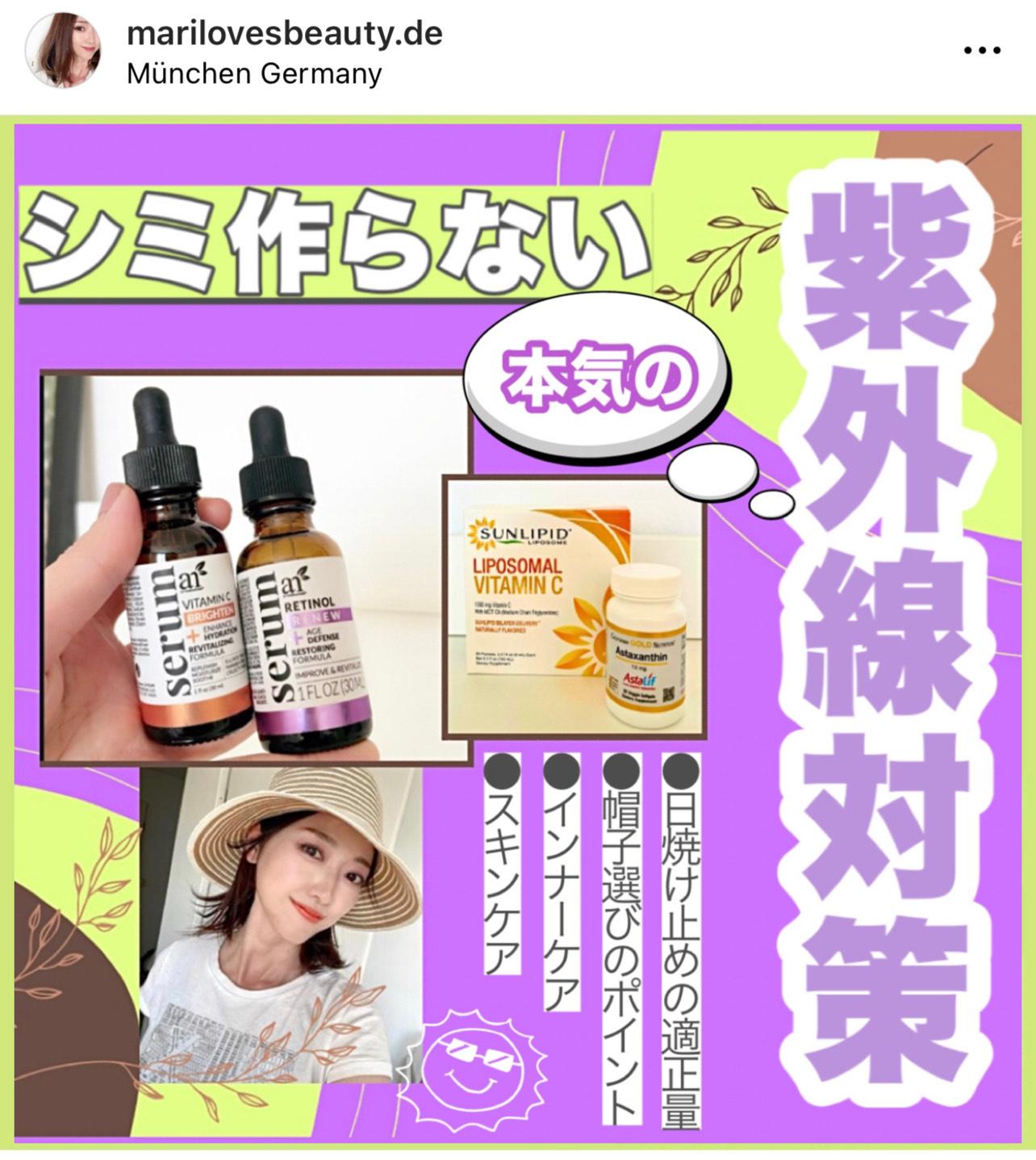Image resolution: width=1036 pixels, height=1160 pixels.
Task: Tap the UV care post image
Action: tap(518, 630)
